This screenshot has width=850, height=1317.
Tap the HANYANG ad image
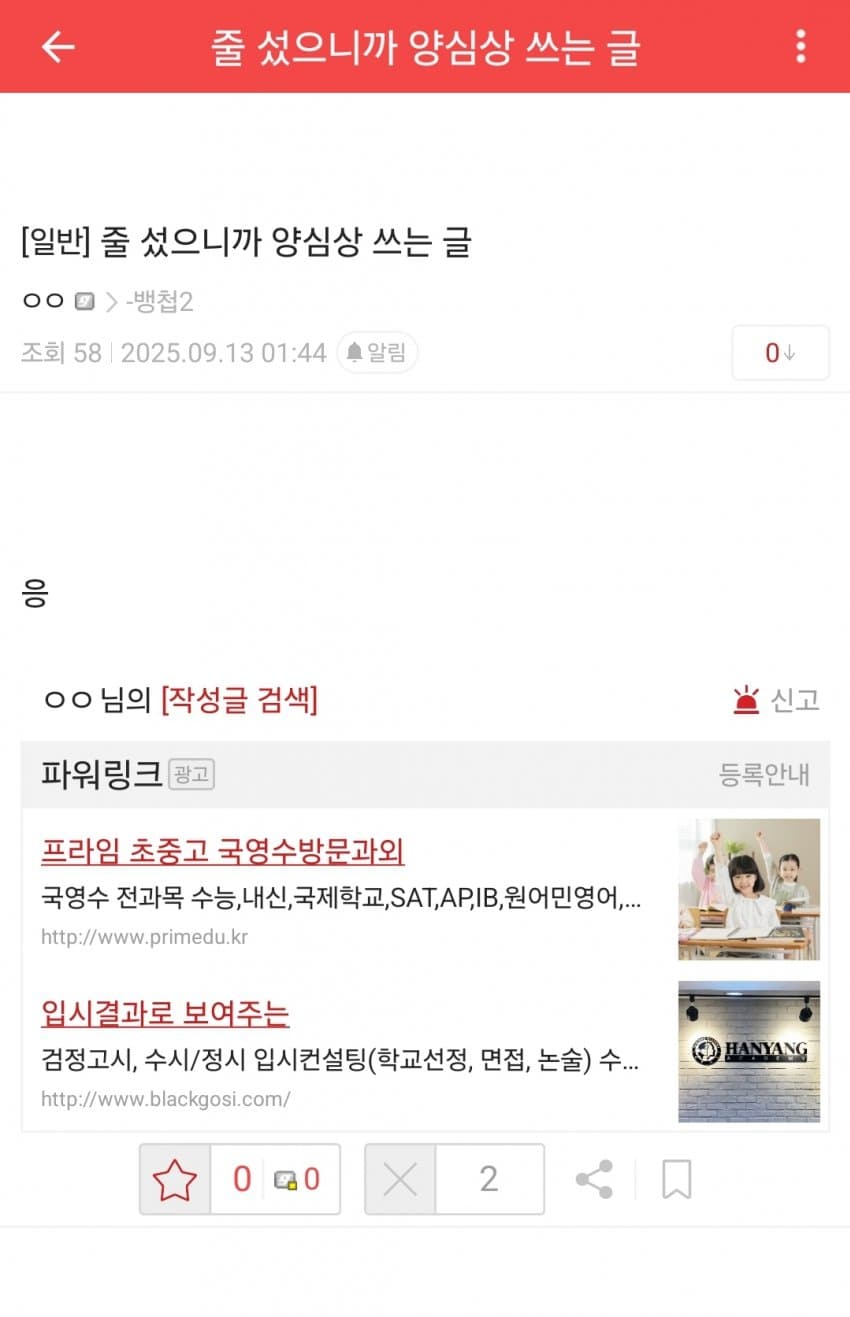pyautogui.click(x=748, y=1051)
